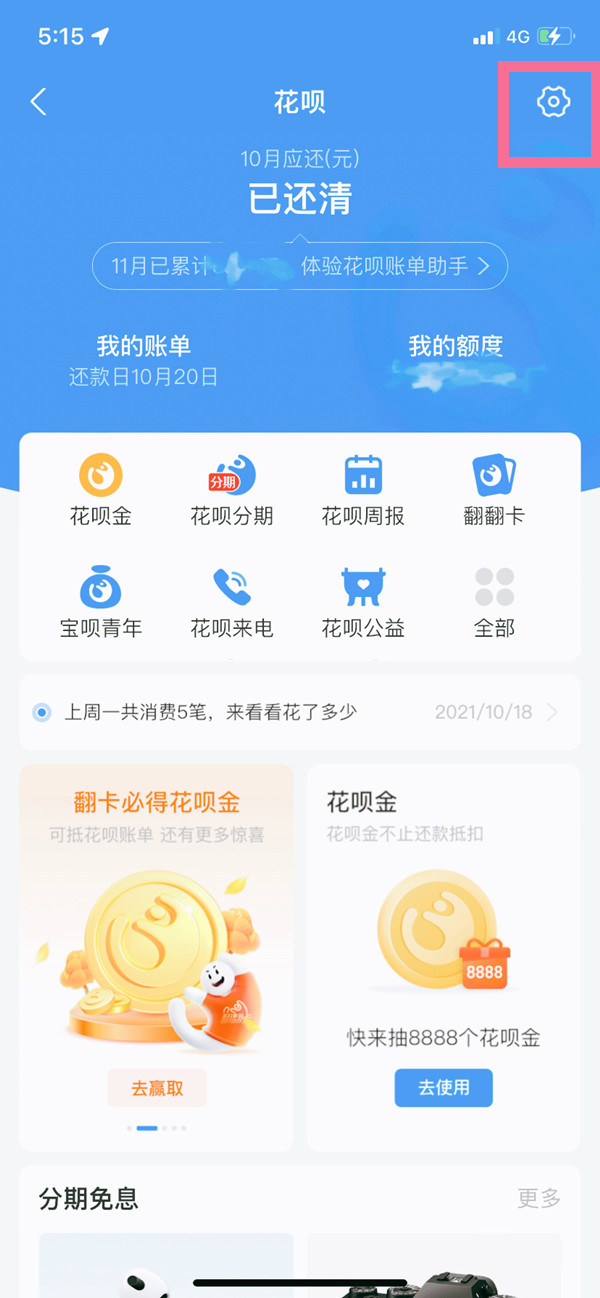600x1298 pixels.
Task: Open 花呗分期
Action: pyautogui.click(x=232, y=490)
